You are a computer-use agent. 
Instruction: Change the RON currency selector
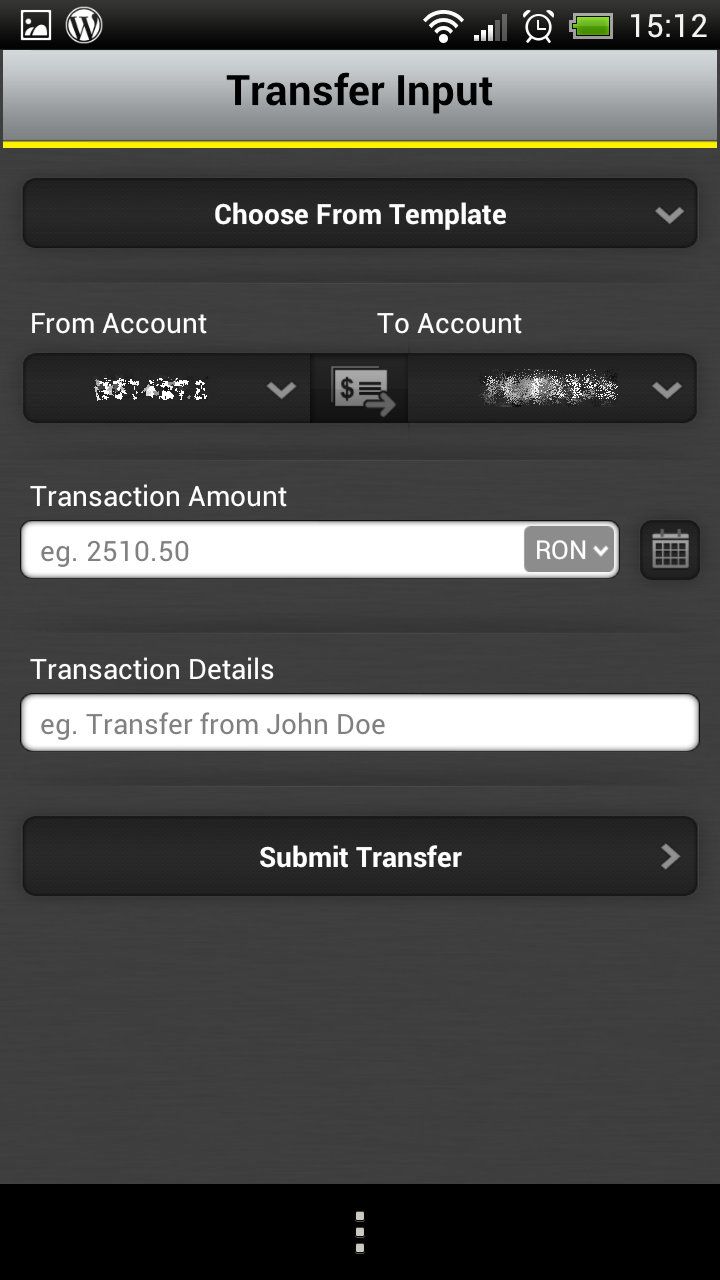coord(569,550)
